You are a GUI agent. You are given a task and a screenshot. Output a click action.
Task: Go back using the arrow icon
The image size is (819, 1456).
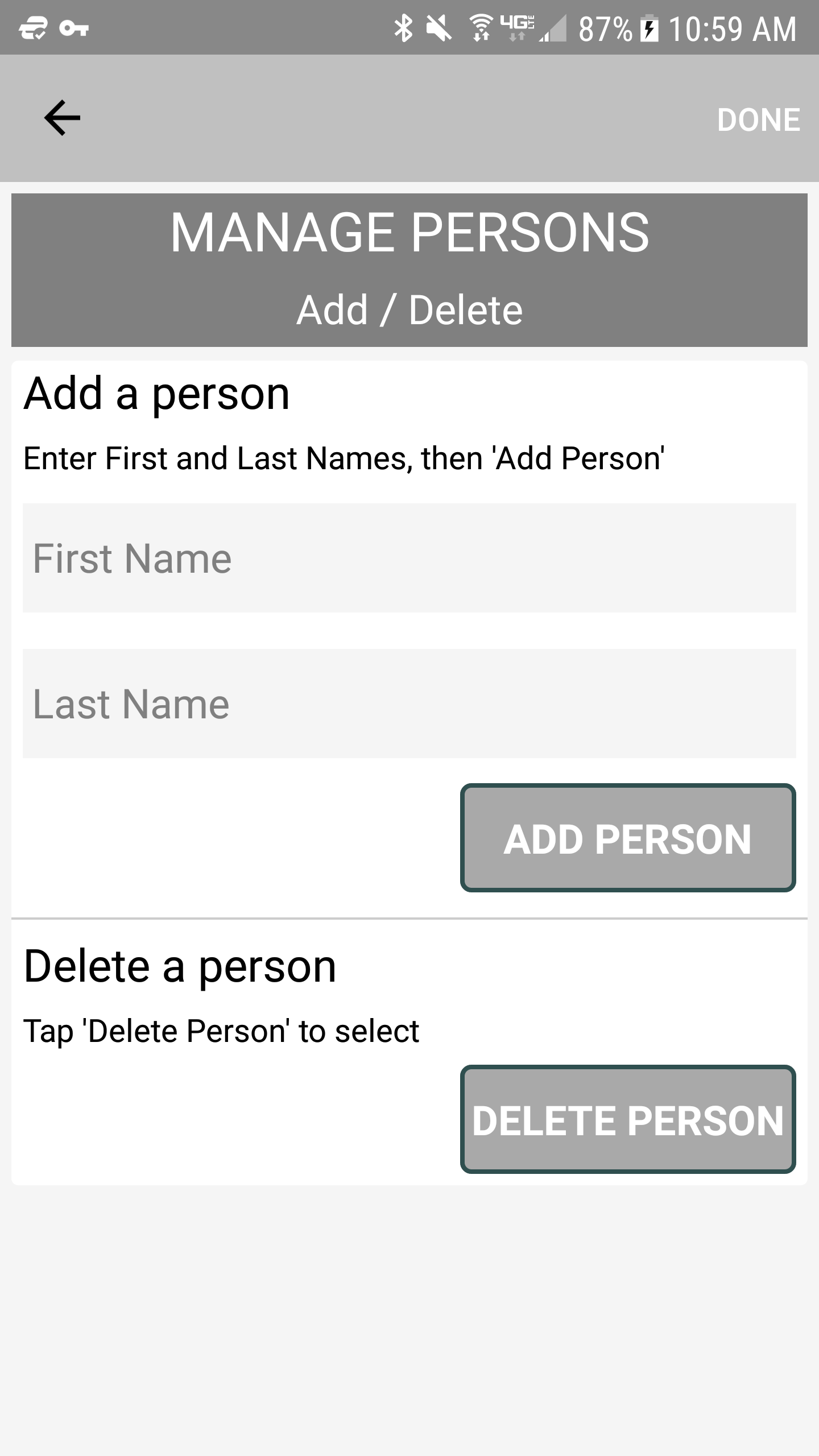tap(62, 118)
